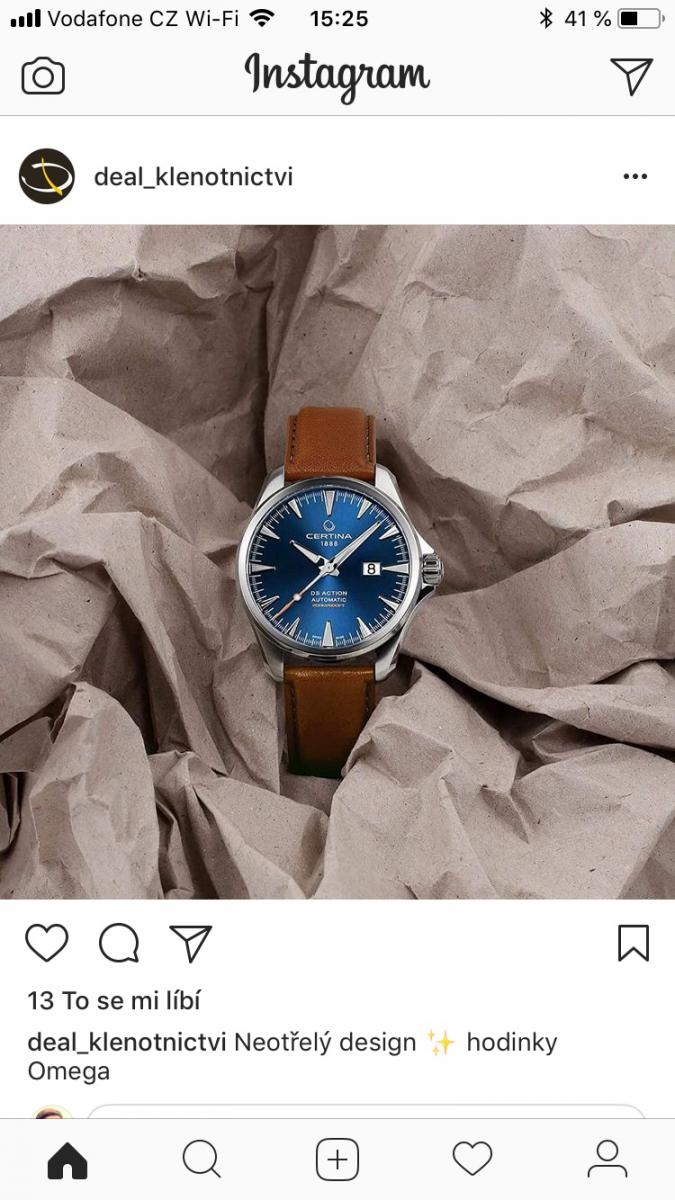675x1200 pixels.
Task: Like the deal_klenotnictvi watch post
Action: [46, 943]
